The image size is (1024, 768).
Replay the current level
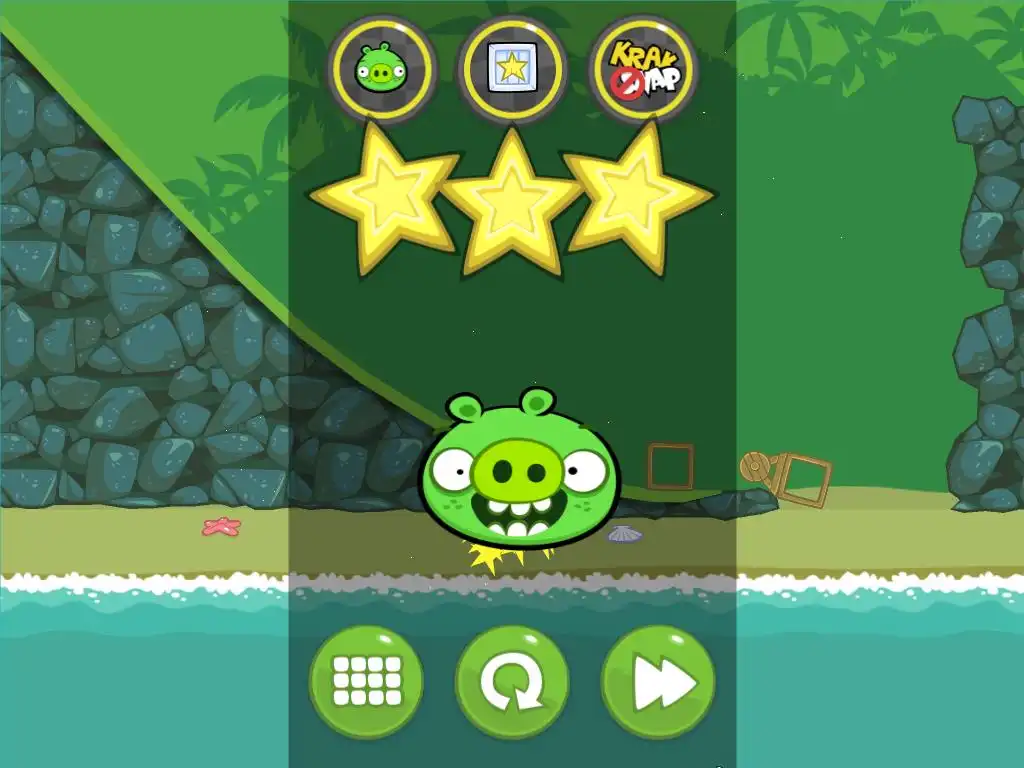tap(512, 683)
